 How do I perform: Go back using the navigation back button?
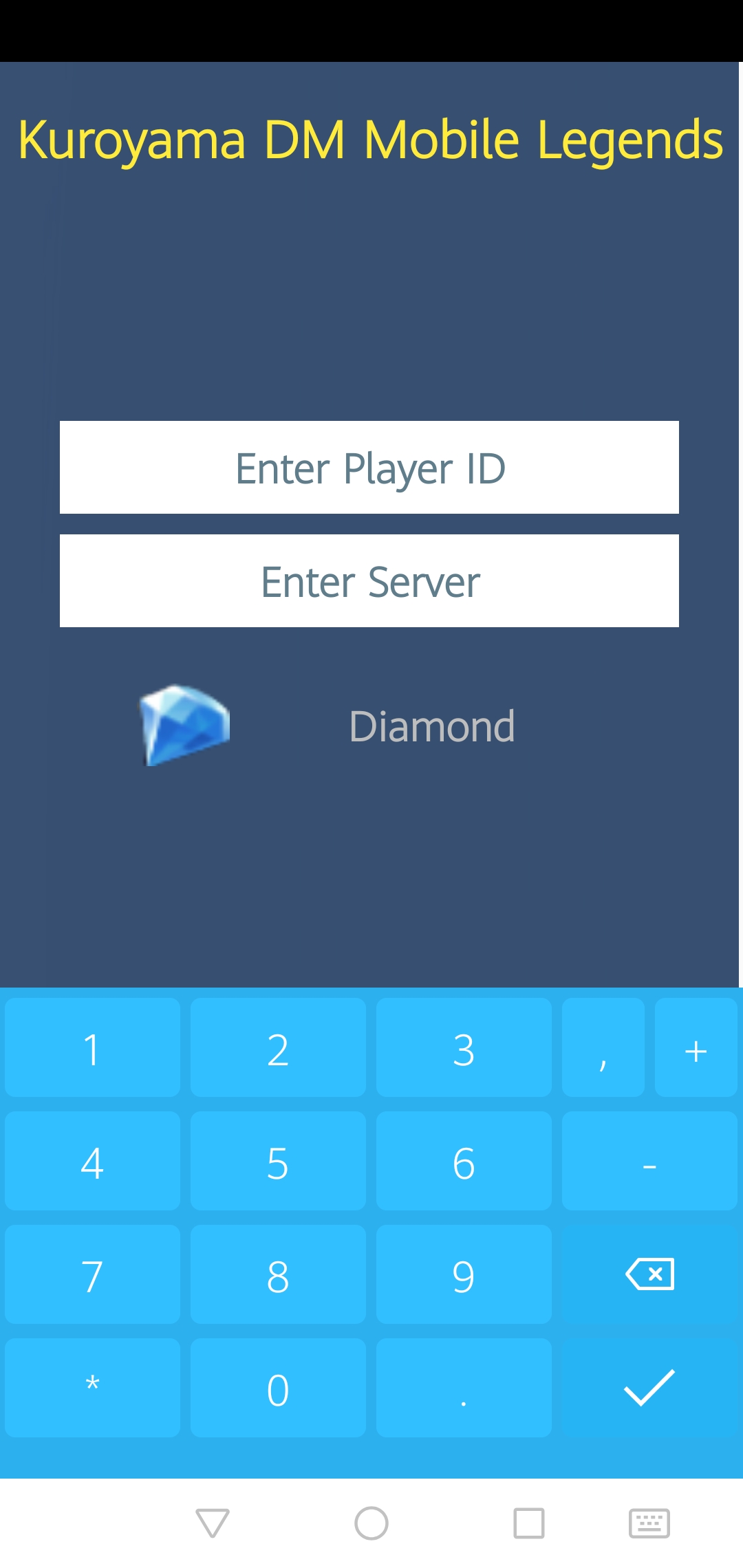213,1523
